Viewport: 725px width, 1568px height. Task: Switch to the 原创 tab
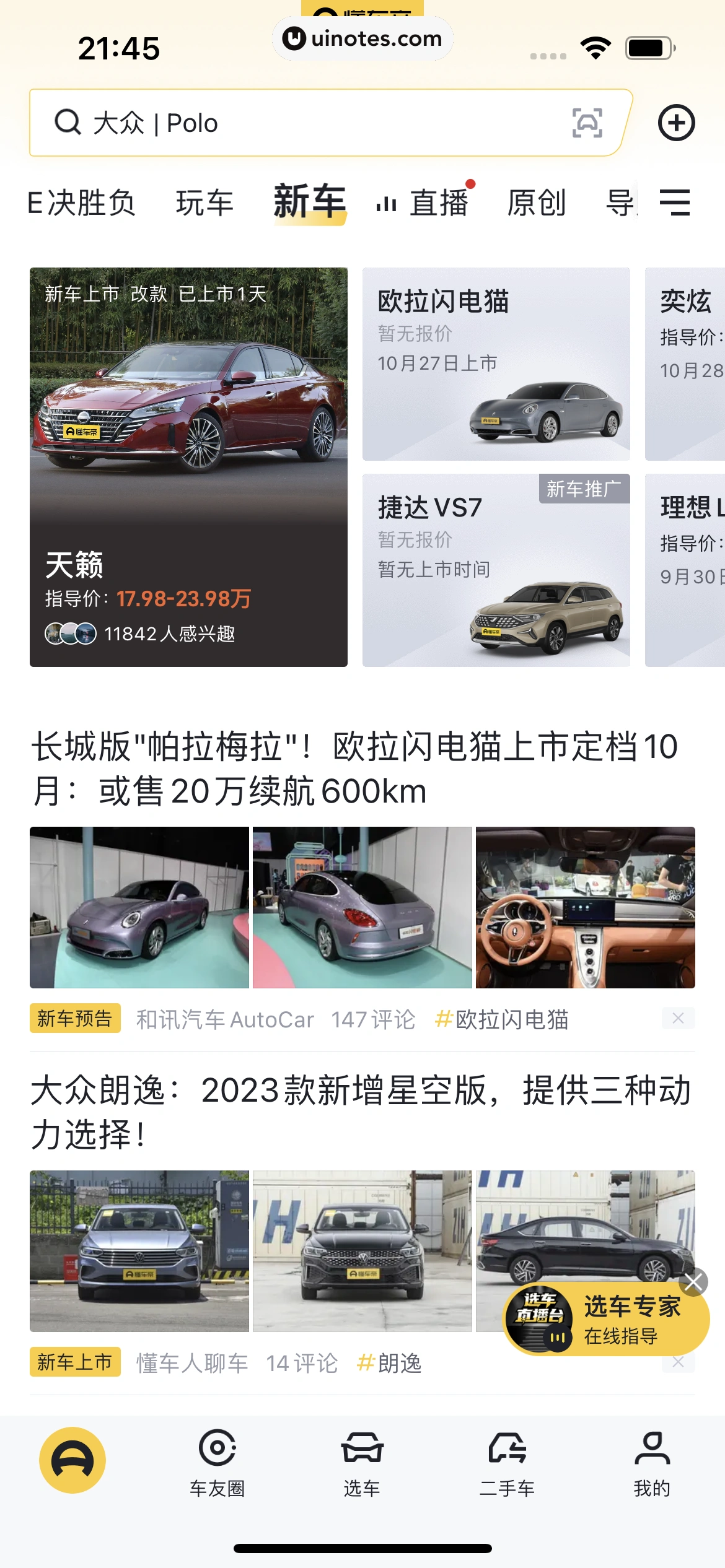[x=536, y=203]
